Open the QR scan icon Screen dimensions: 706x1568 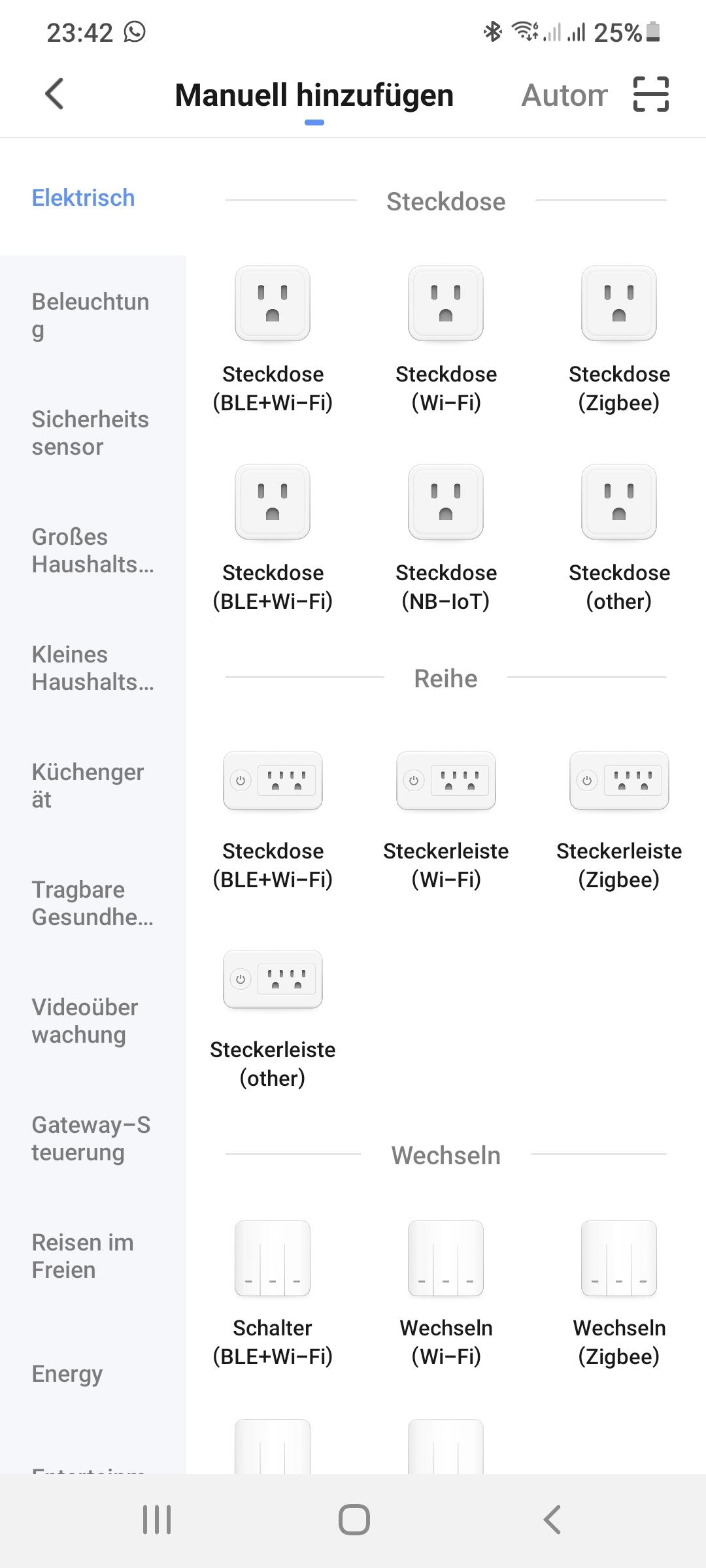651,95
